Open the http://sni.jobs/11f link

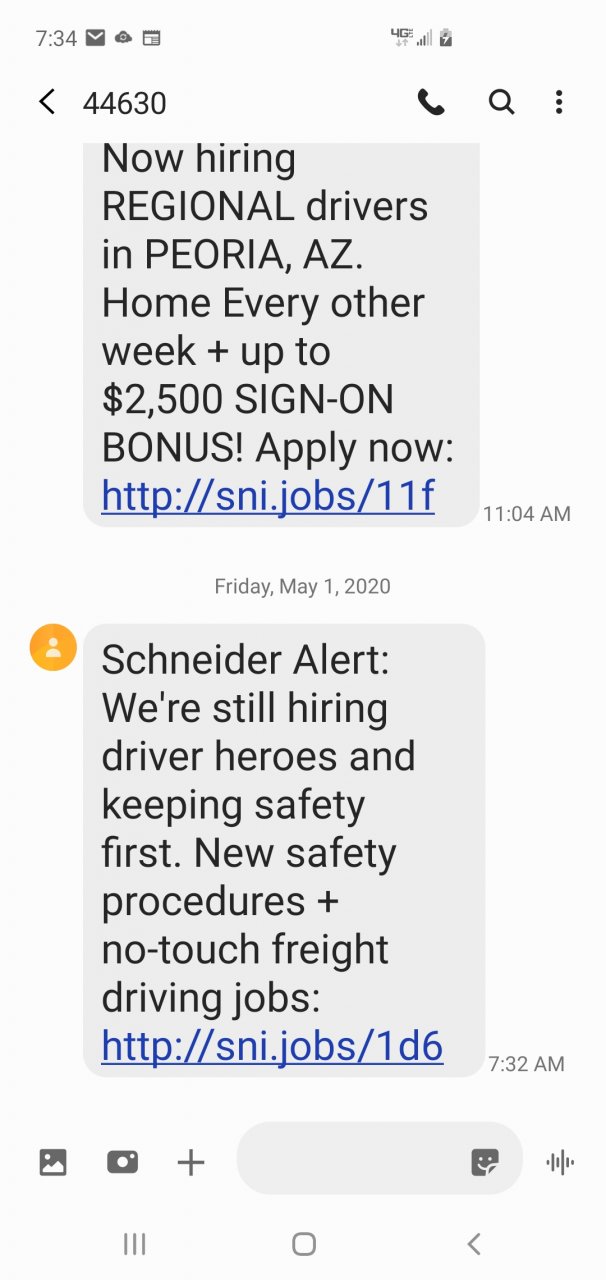coord(268,496)
